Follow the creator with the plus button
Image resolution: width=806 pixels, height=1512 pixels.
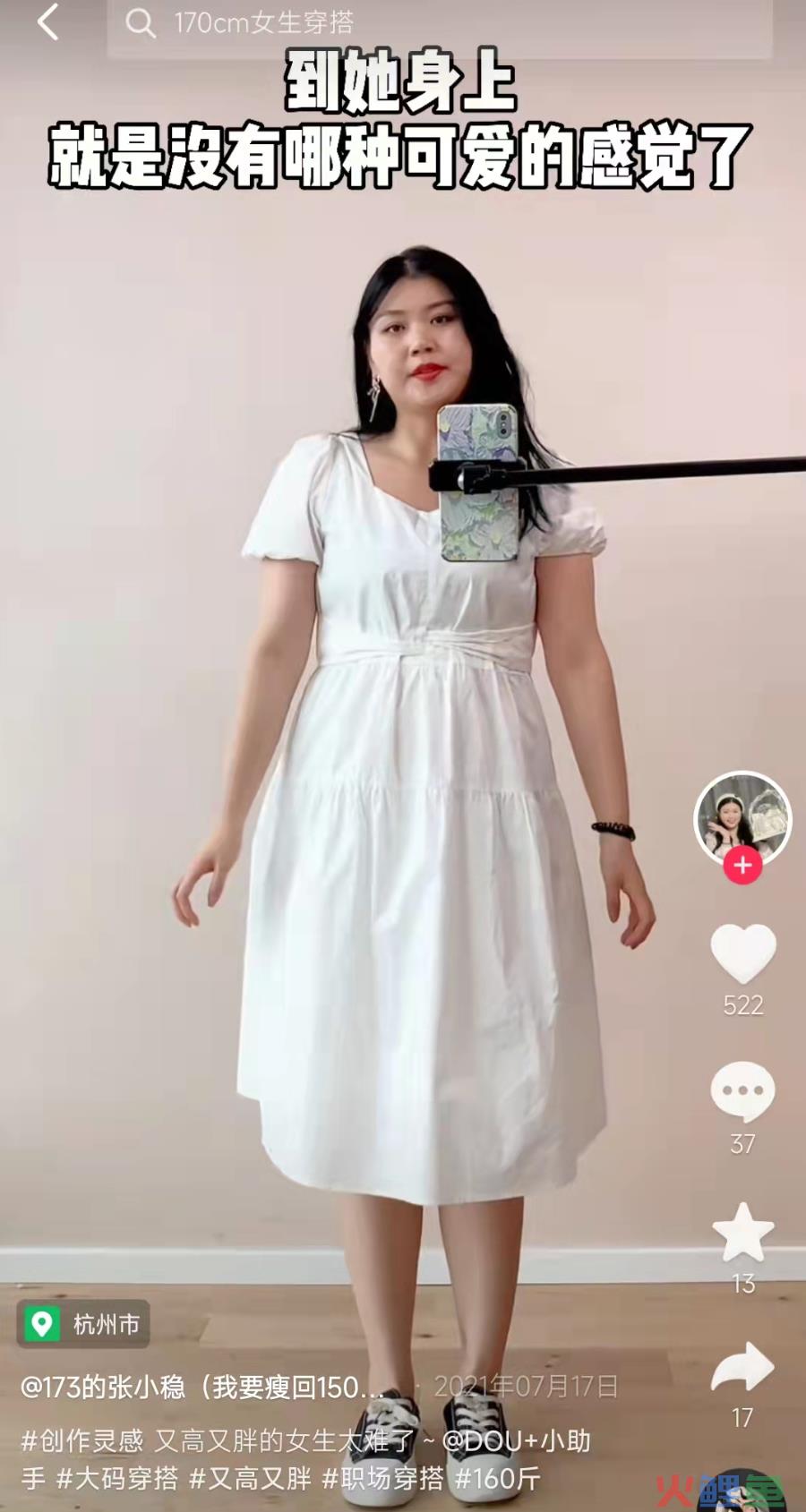click(x=742, y=866)
